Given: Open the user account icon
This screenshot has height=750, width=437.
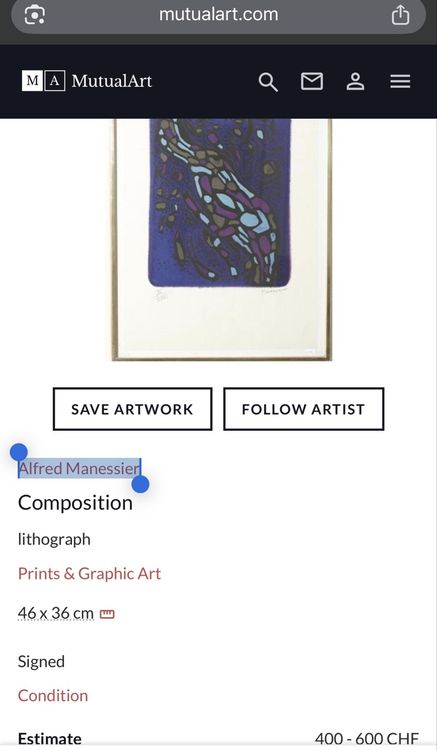Looking at the screenshot, I should [355, 81].
